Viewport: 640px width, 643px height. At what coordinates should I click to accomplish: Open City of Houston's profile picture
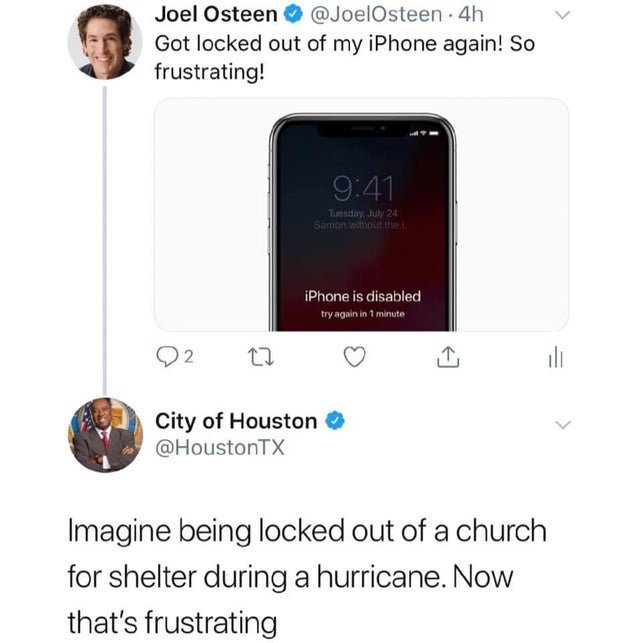104,435
